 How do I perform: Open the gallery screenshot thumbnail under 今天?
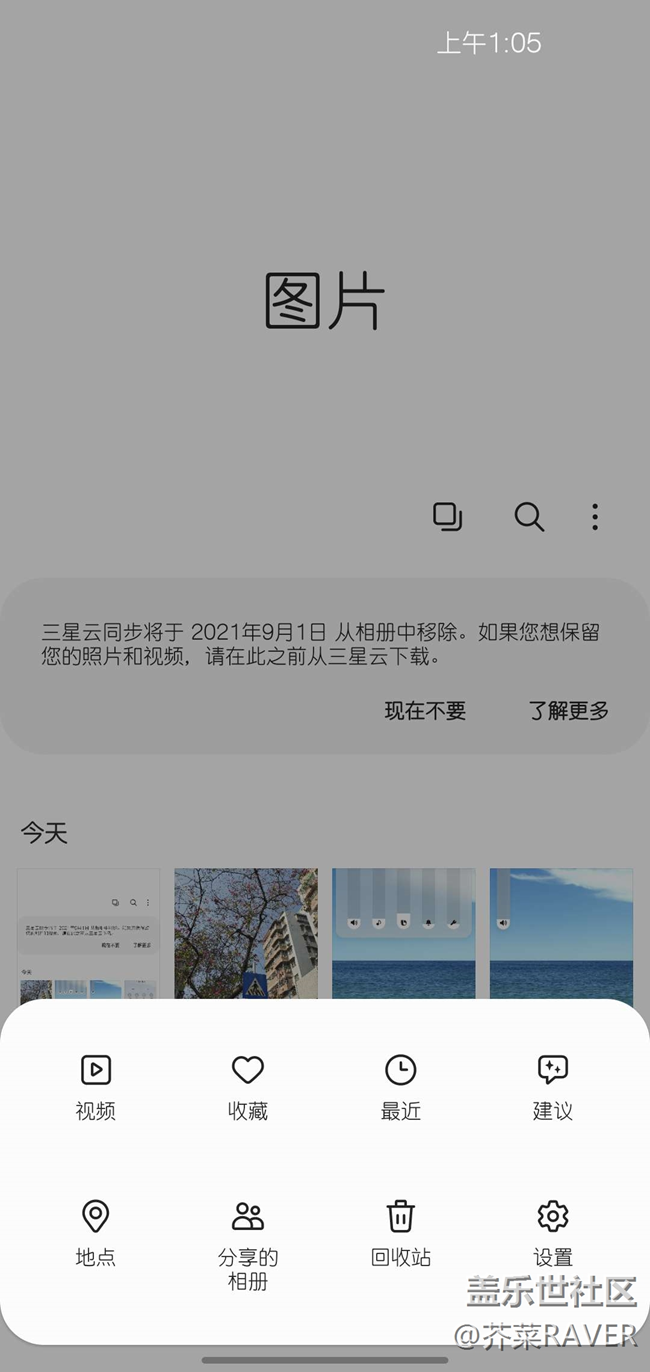(x=88, y=933)
